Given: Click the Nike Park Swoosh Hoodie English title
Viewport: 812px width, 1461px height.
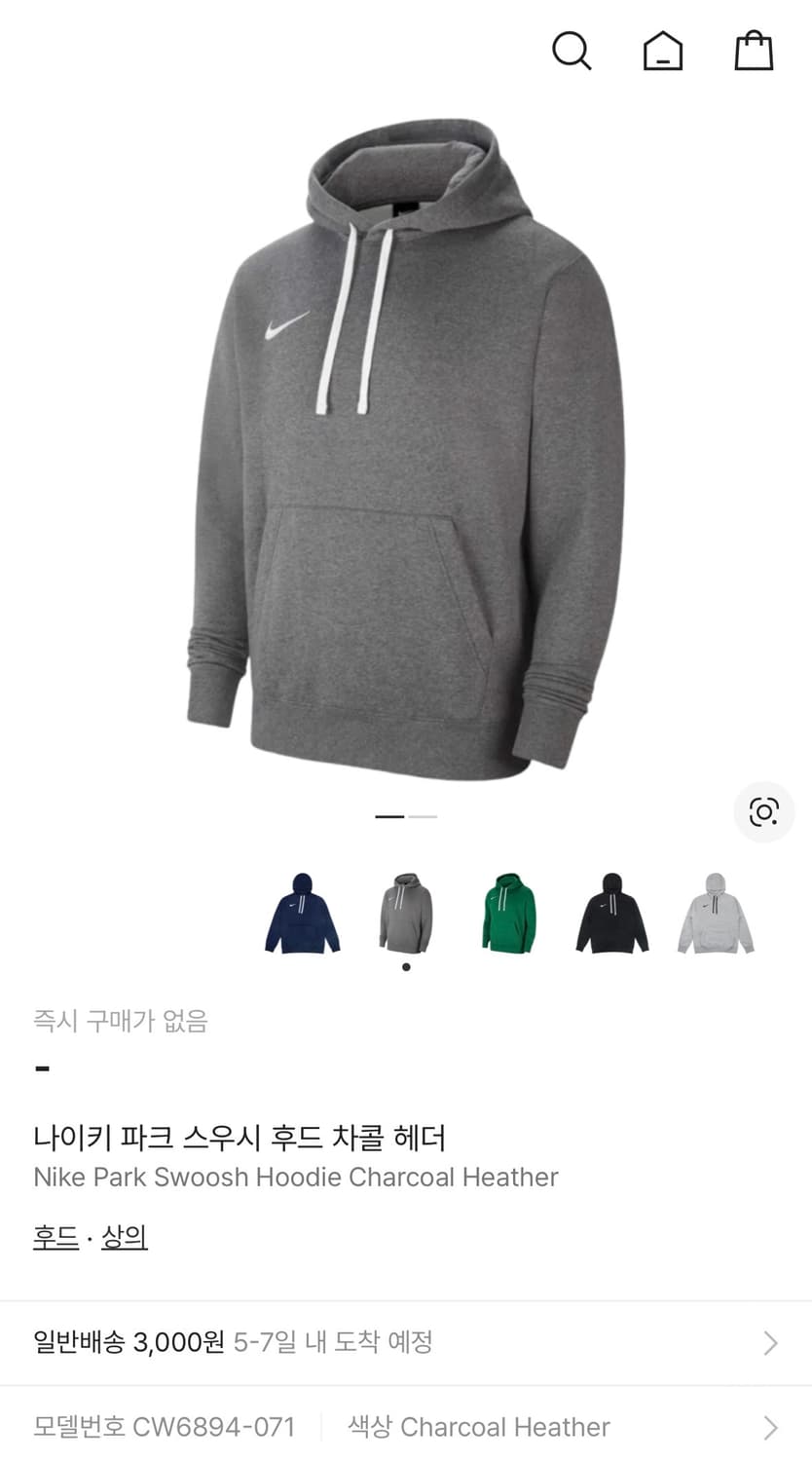Looking at the screenshot, I should pos(296,1177).
